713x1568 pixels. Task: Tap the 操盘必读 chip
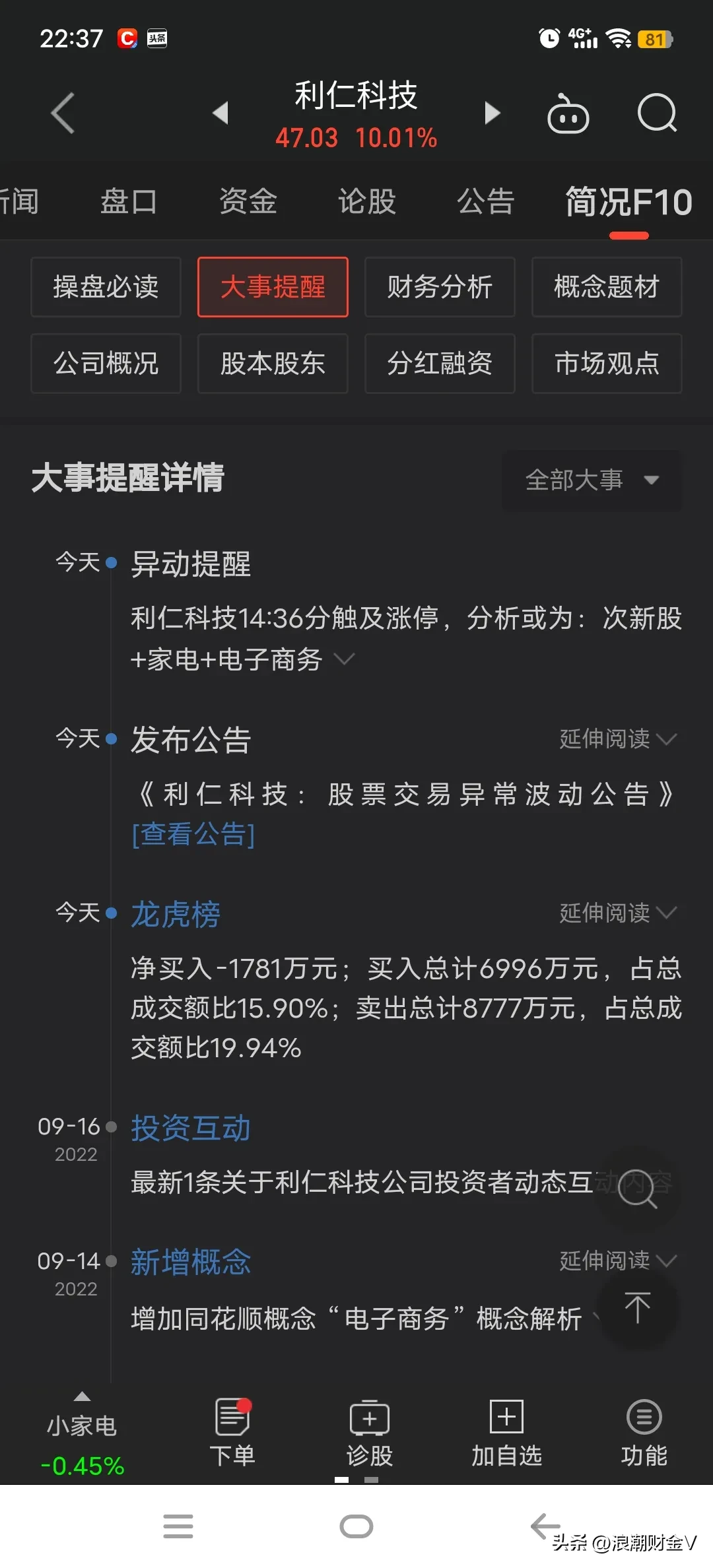[x=106, y=287]
